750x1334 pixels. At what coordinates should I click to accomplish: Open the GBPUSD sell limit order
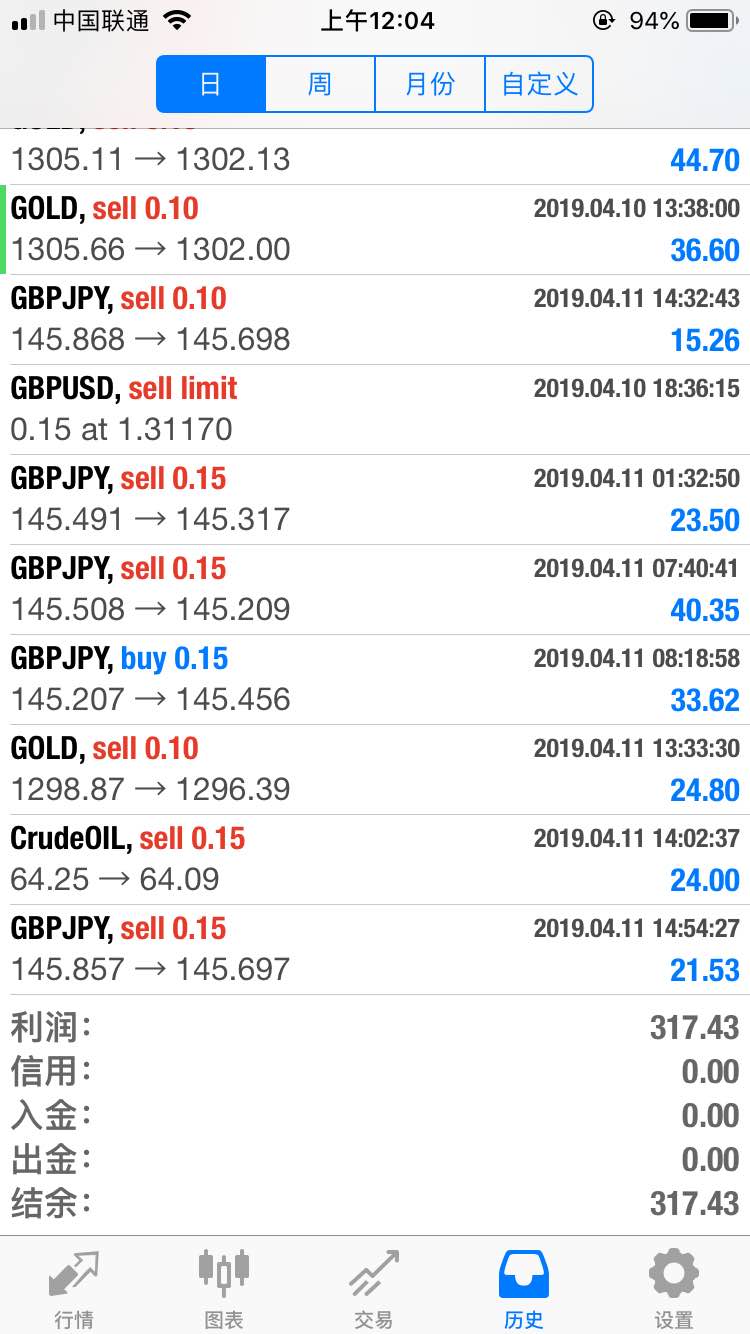point(375,410)
